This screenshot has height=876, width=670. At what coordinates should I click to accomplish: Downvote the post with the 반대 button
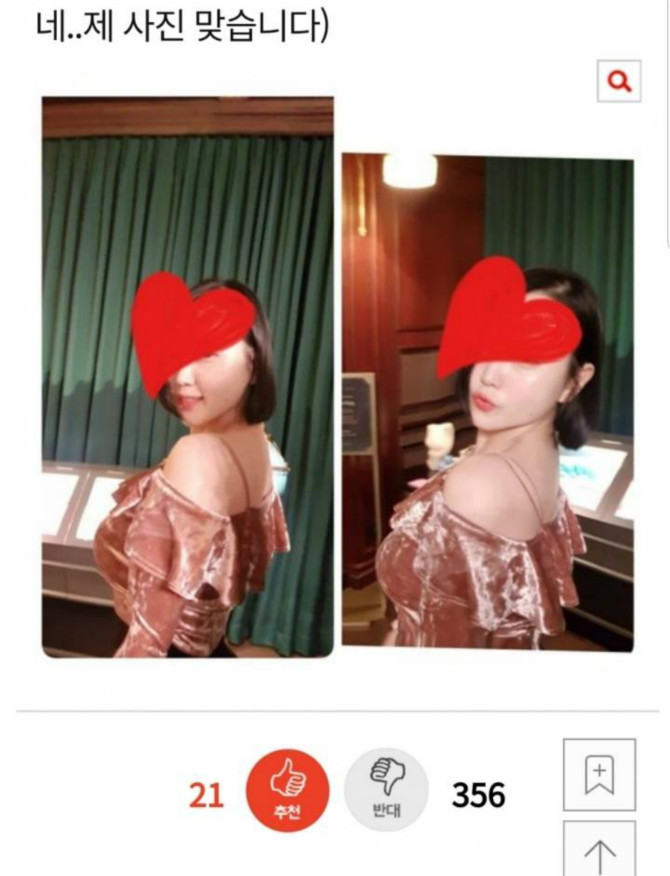click(x=386, y=790)
